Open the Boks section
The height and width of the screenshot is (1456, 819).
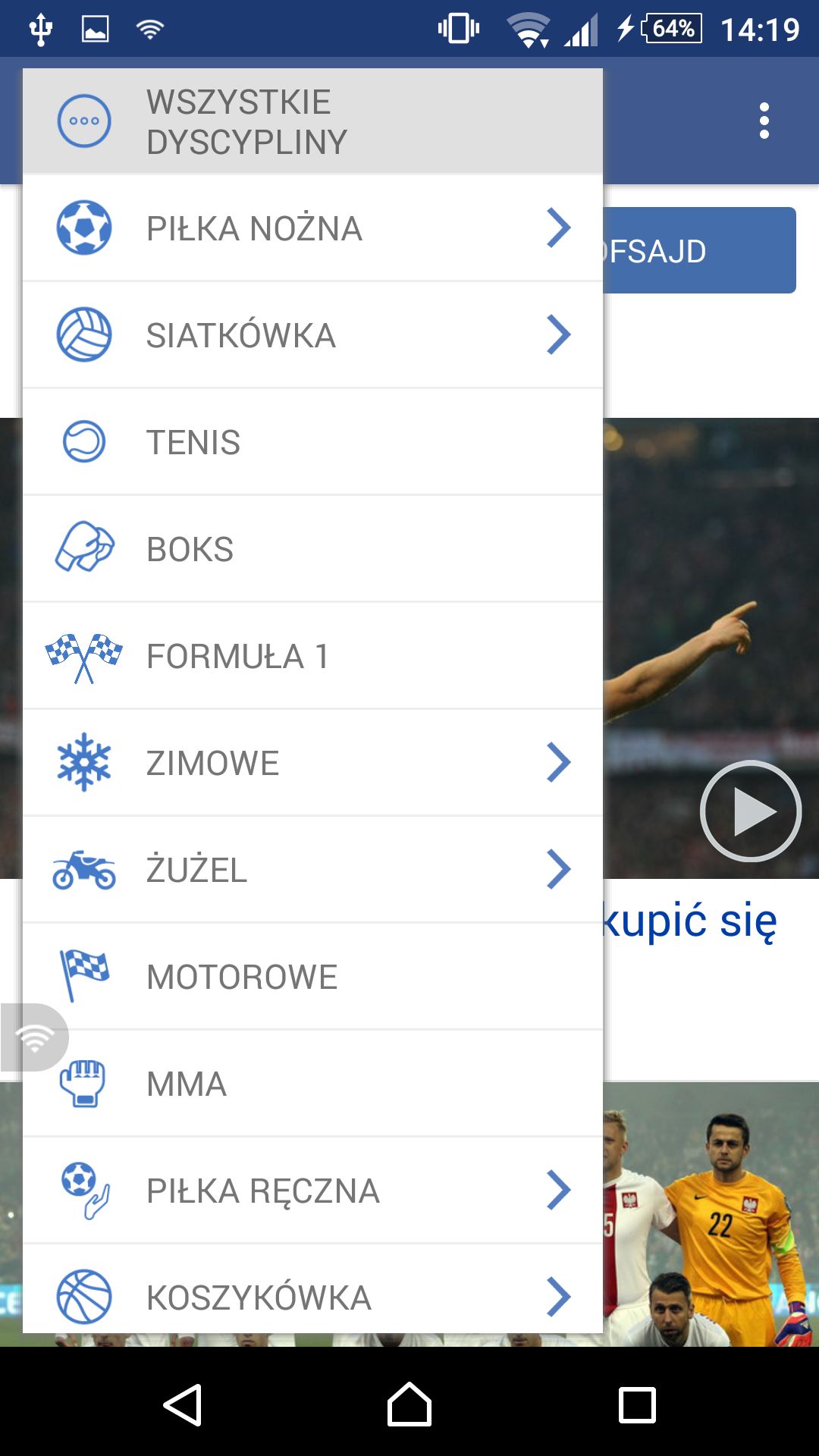click(312, 549)
